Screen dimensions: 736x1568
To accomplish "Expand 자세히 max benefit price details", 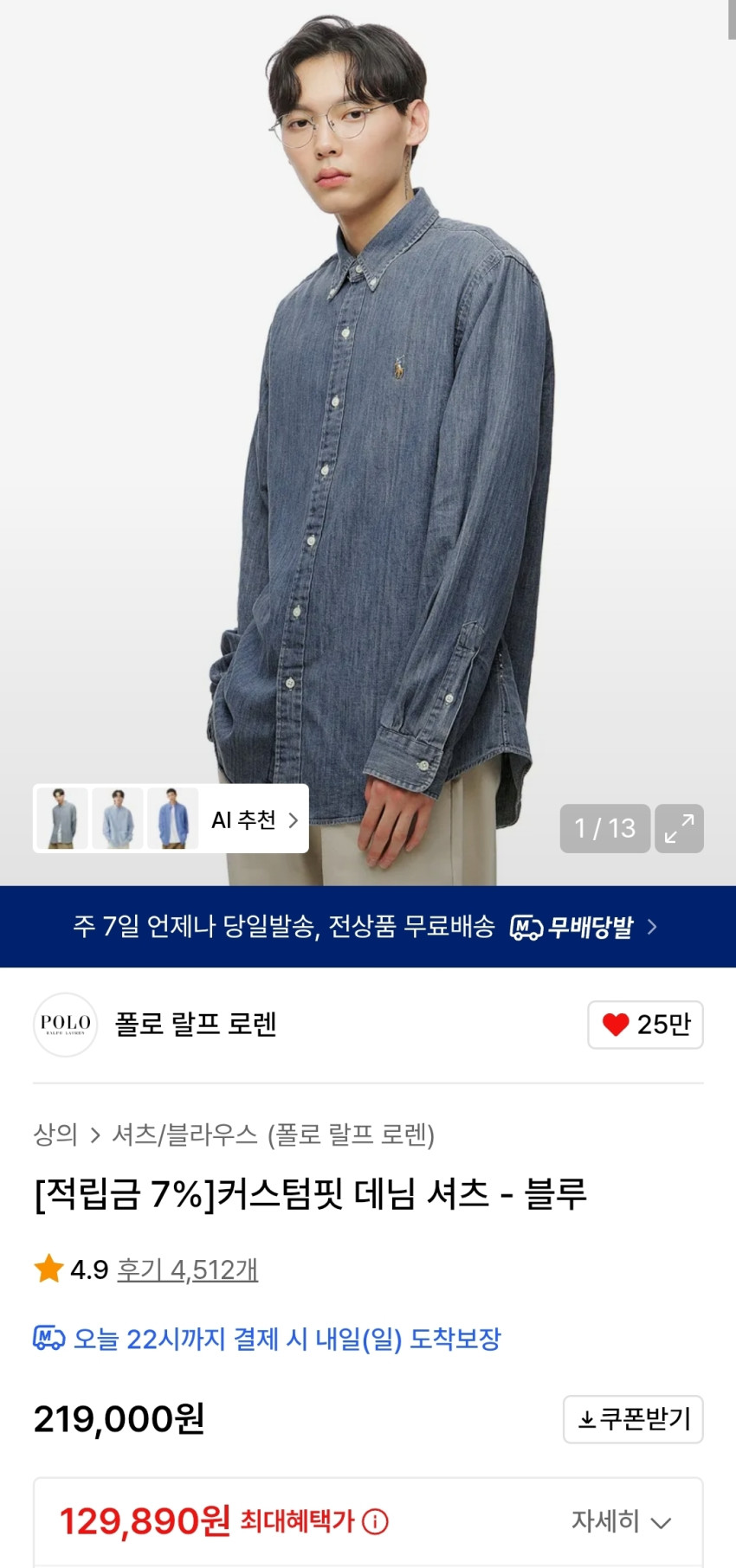I will coord(621,1521).
